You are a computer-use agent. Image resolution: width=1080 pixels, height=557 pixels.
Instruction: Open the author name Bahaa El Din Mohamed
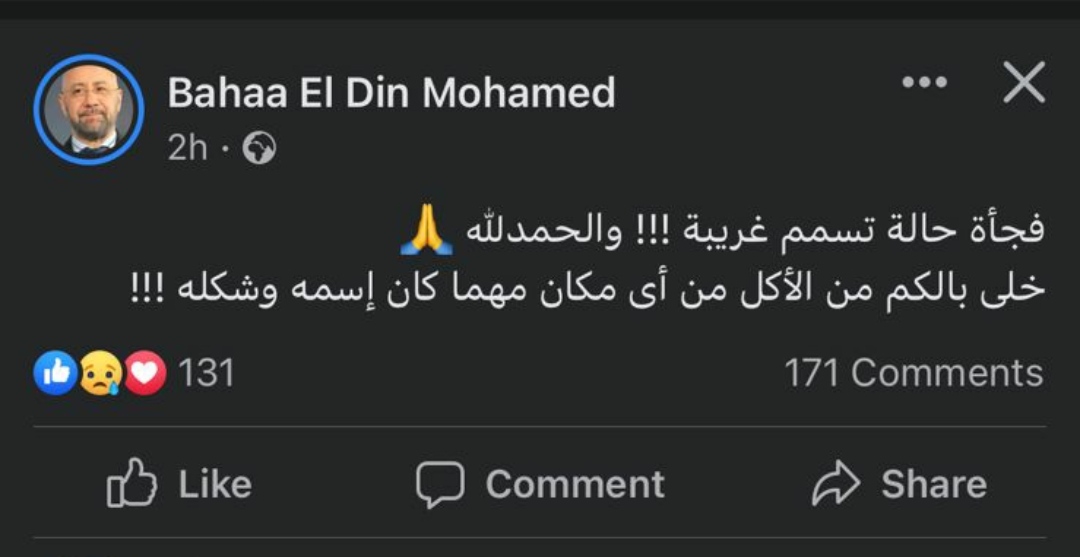coord(391,93)
